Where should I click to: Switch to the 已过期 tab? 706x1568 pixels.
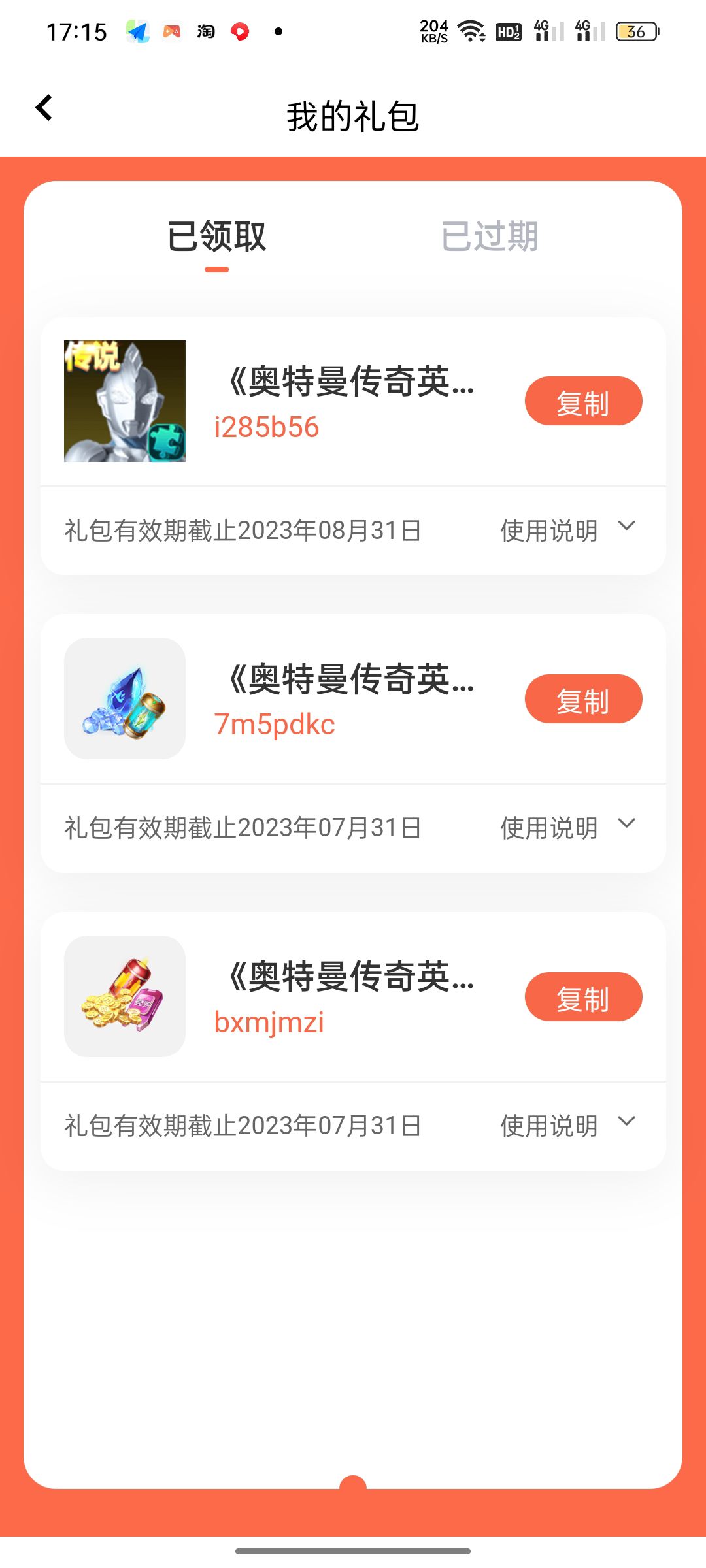pos(489,237)
